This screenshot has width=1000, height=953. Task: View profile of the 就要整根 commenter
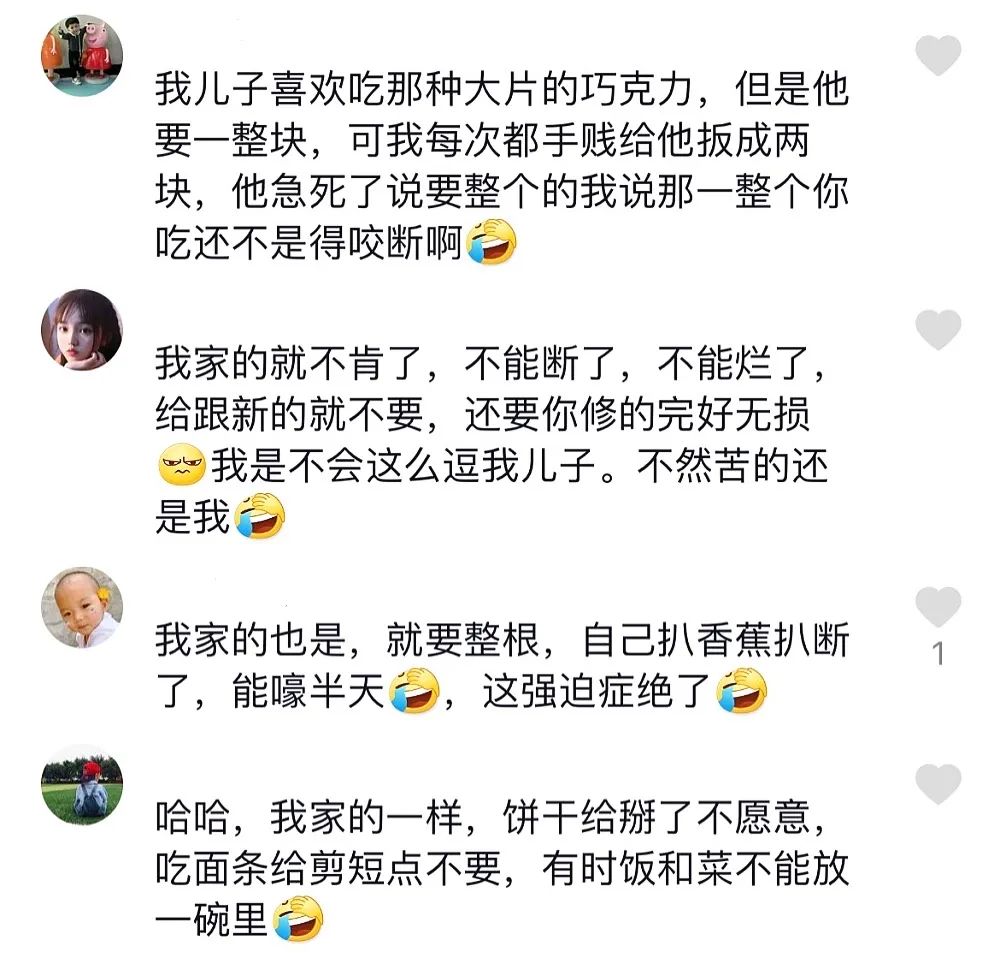(x=82, y=607)
